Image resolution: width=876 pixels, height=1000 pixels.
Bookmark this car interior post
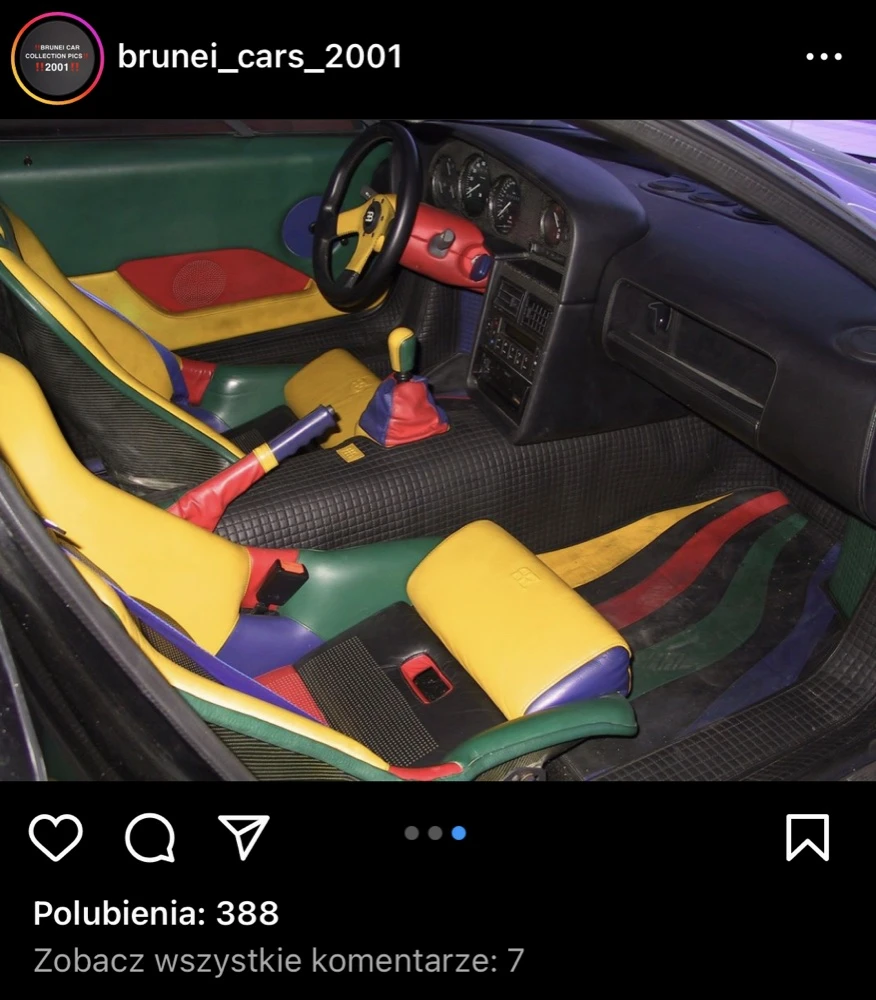[807, 836]
